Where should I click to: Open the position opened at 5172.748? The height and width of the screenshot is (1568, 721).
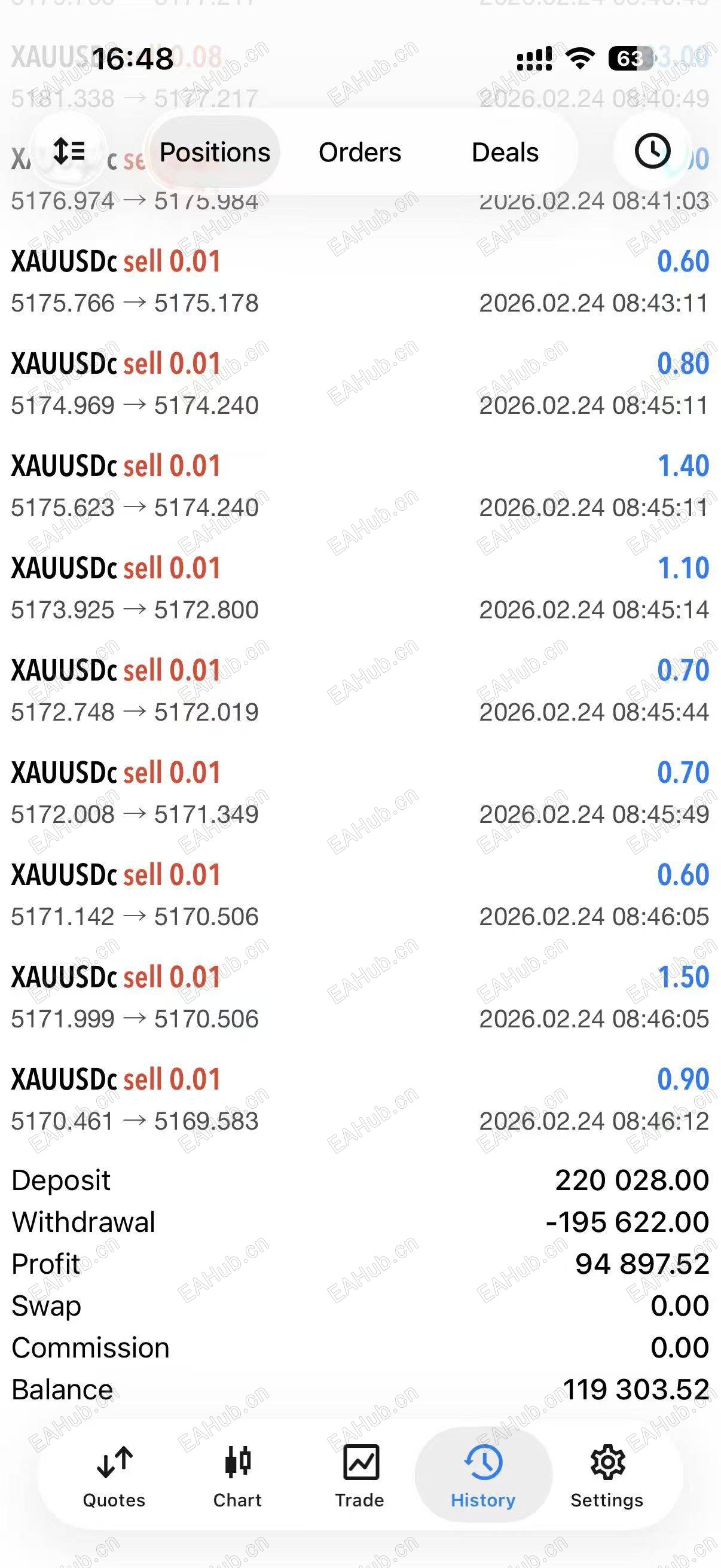pyautogui.click(x=360, y=691)
